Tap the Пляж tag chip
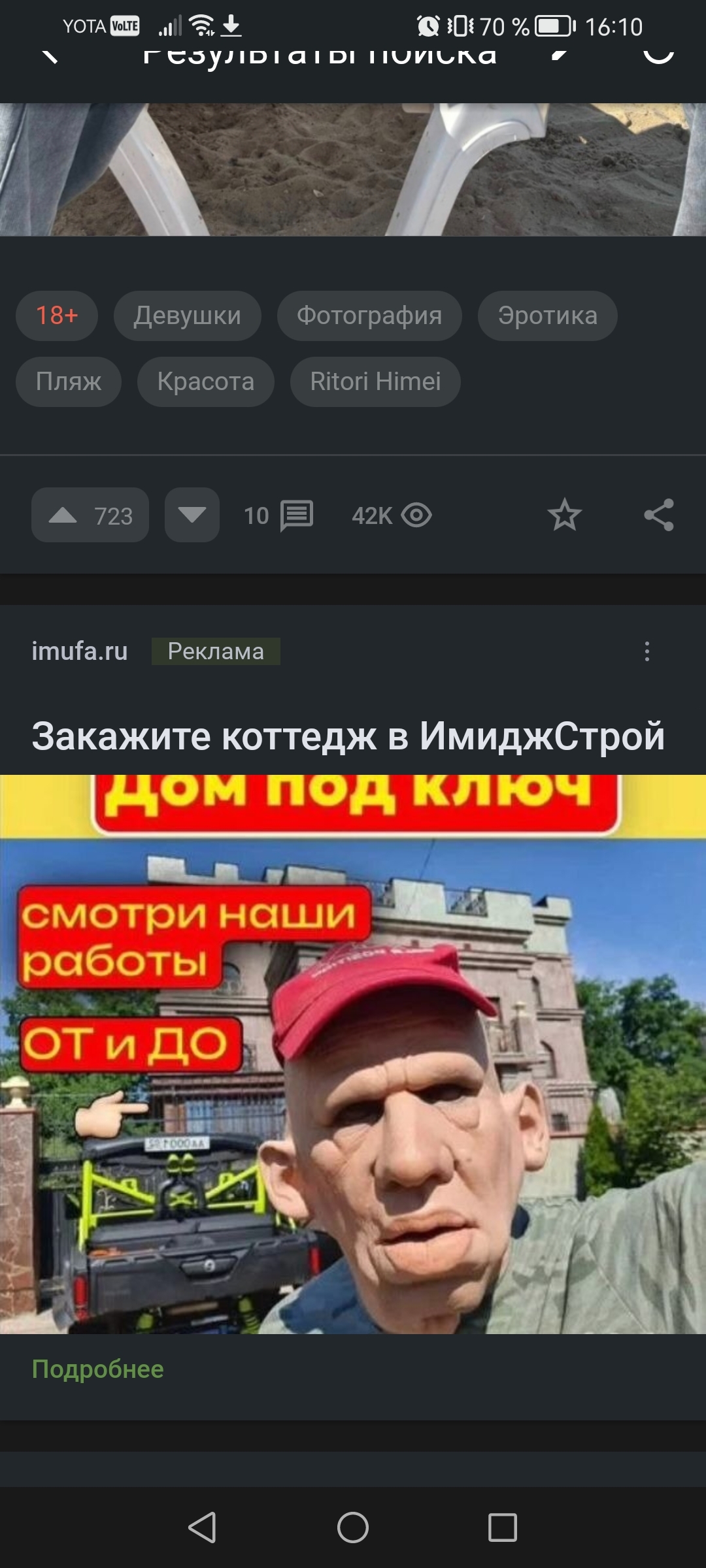Image resolution: width=706 pixels, height=1568 pixels. pyautogui.click(x=69, y=382)
